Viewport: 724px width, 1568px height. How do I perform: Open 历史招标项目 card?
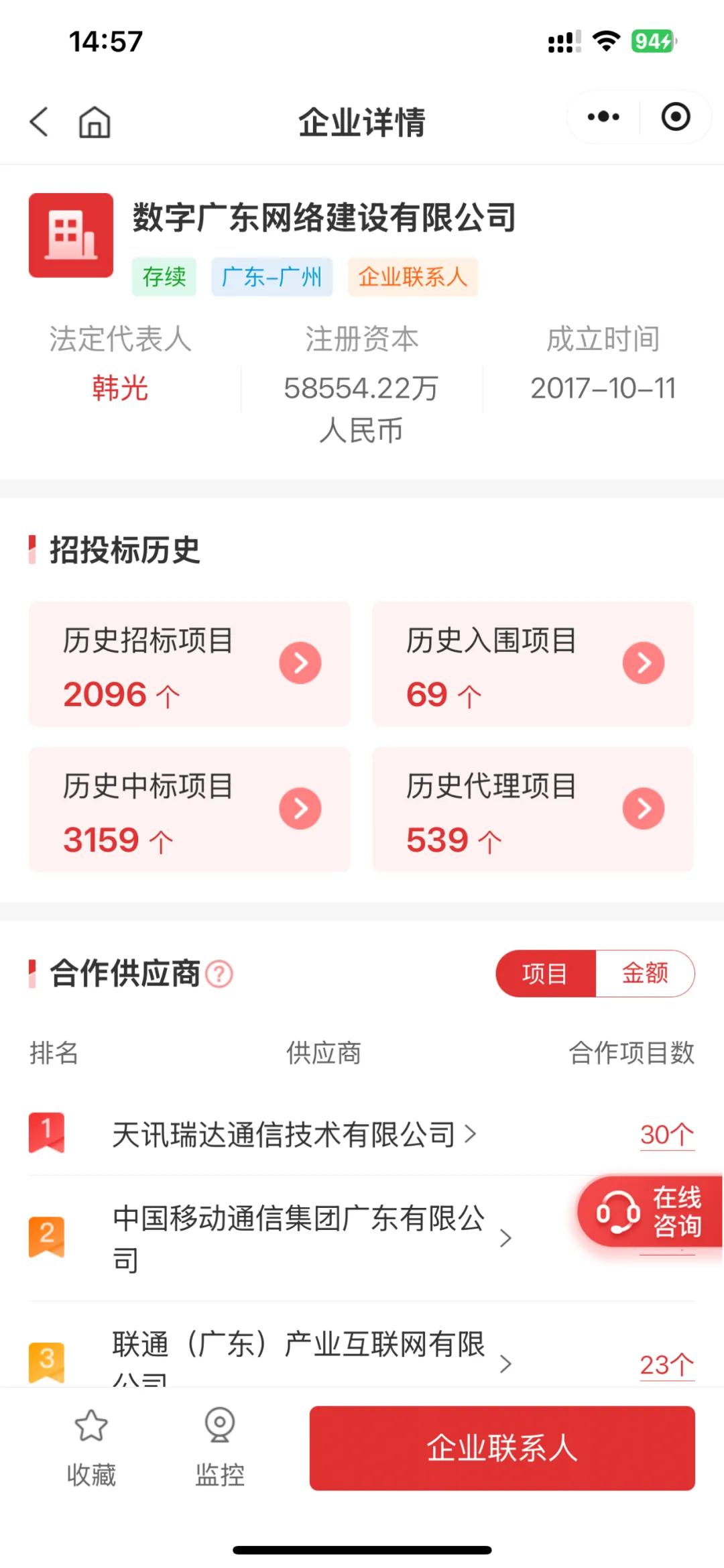pyautogui.click(x=189, y=664)
